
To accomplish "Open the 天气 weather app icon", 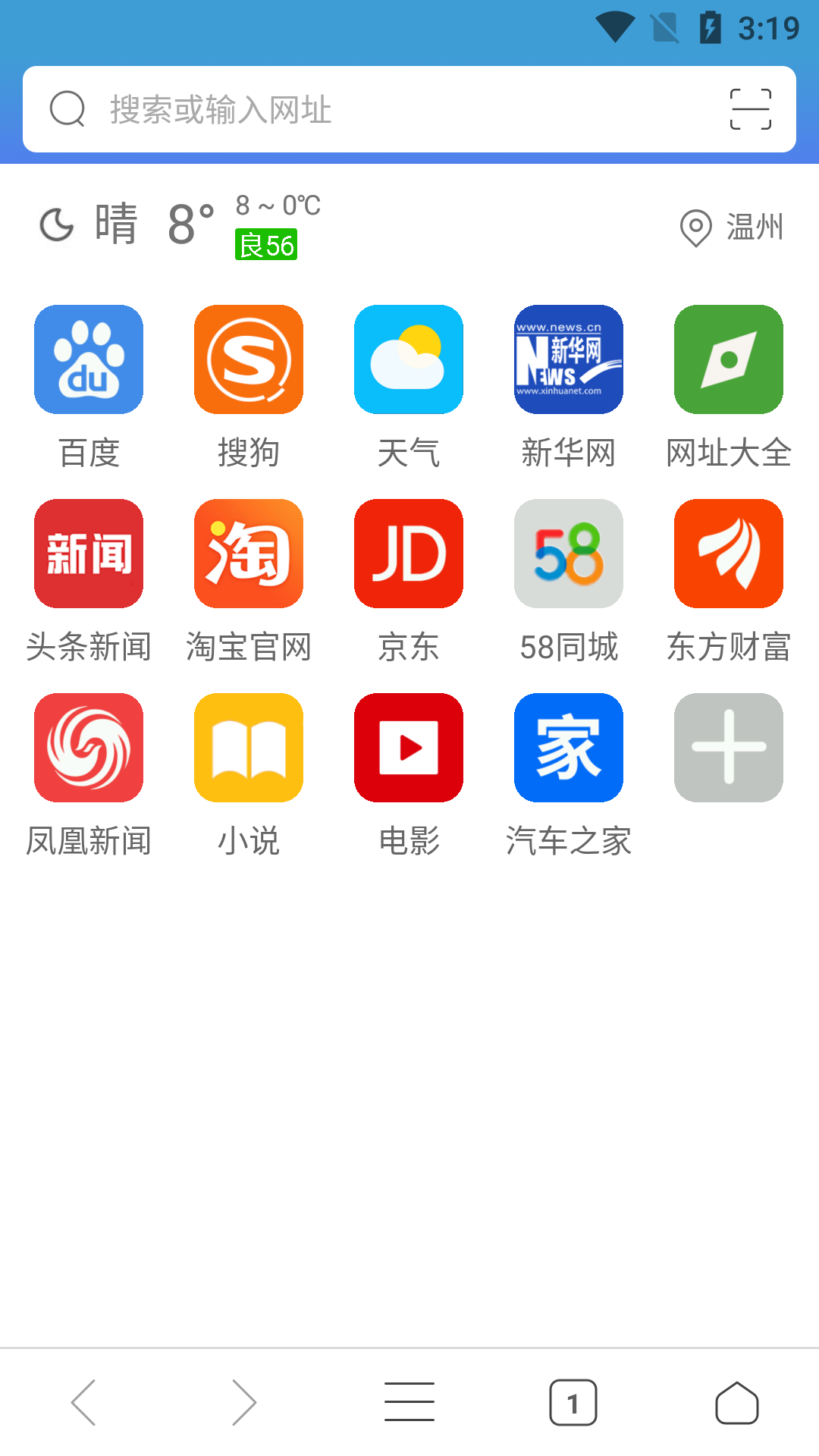I will (x=408, y=359).
